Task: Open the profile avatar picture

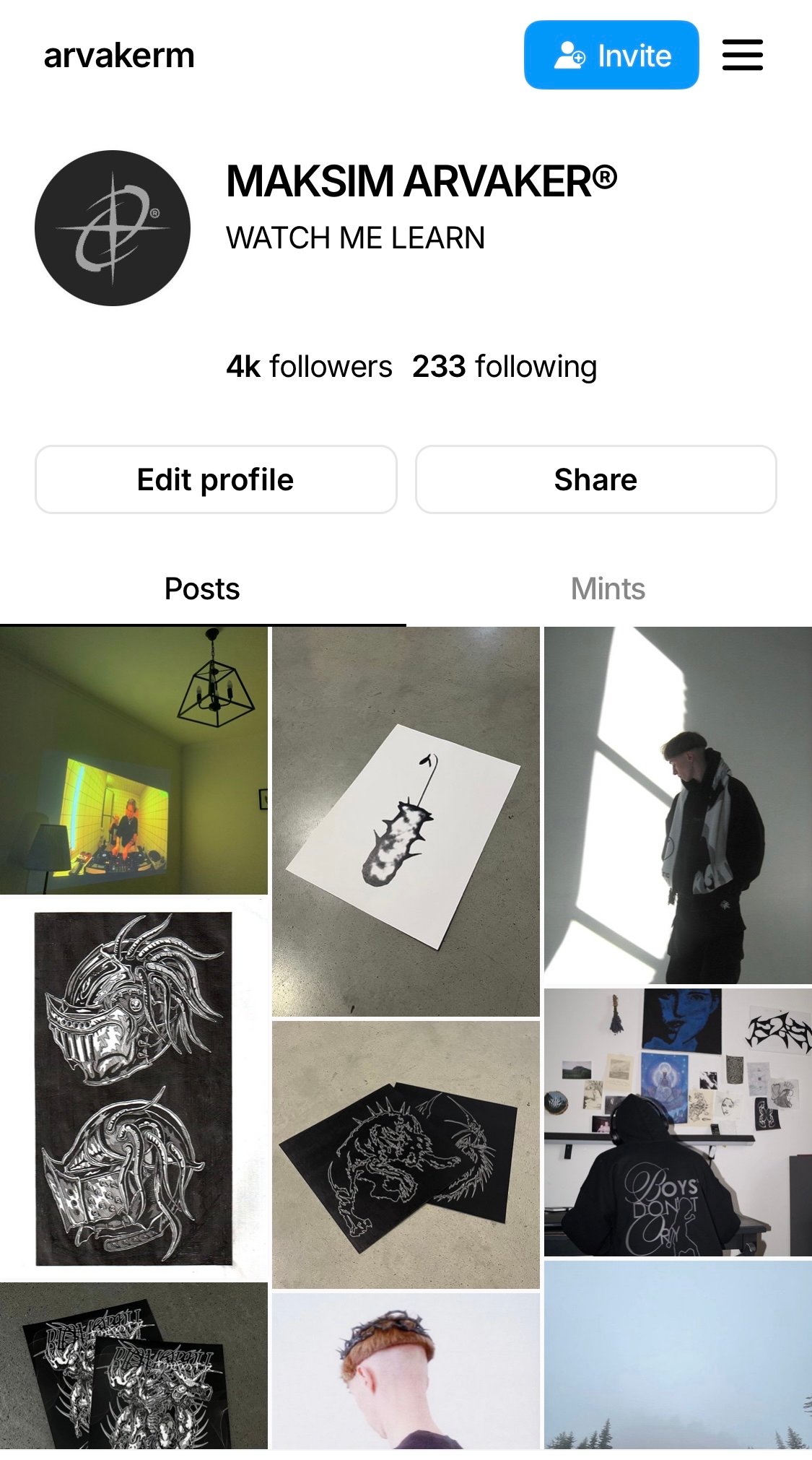Action: pyautogui.click(x=113, y=228)
